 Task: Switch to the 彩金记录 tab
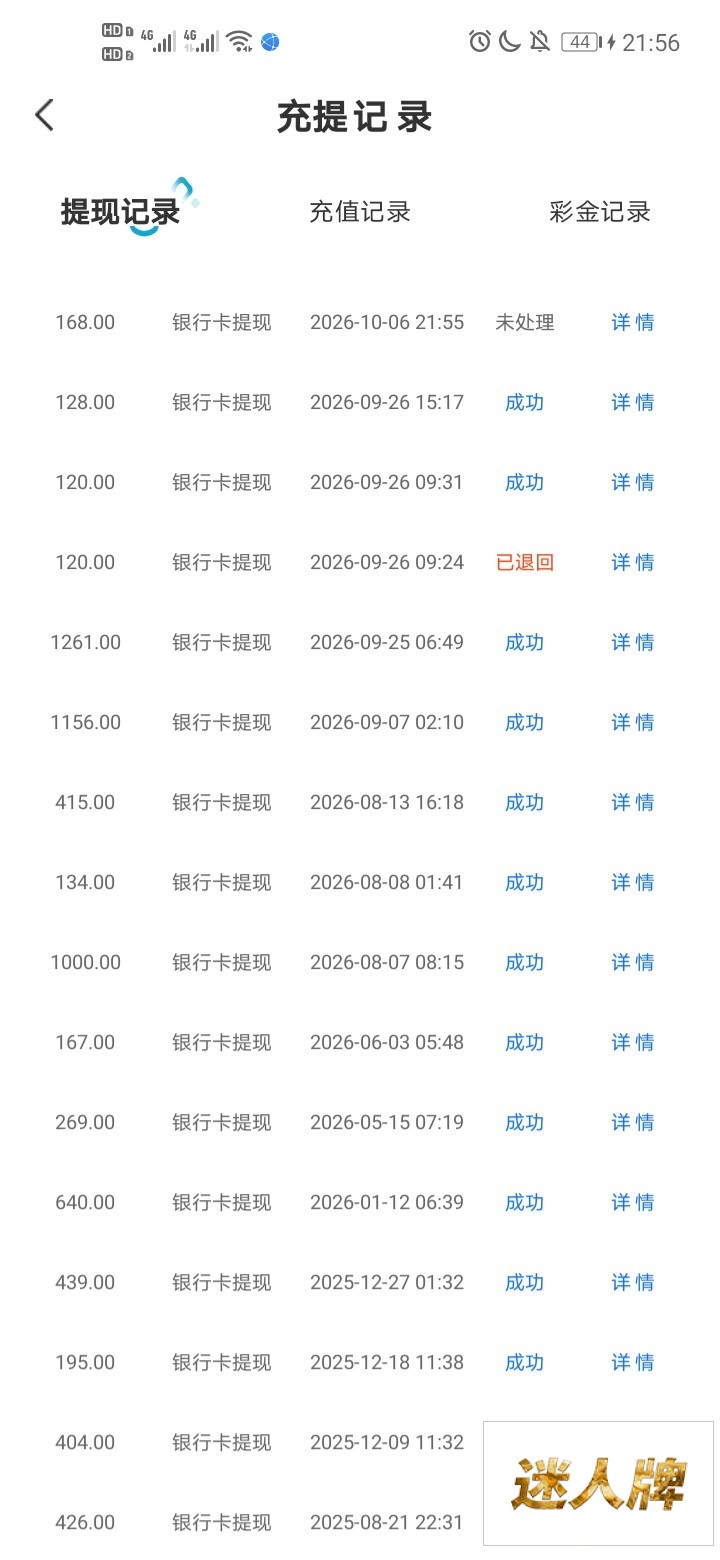click(x=600, y=212)
